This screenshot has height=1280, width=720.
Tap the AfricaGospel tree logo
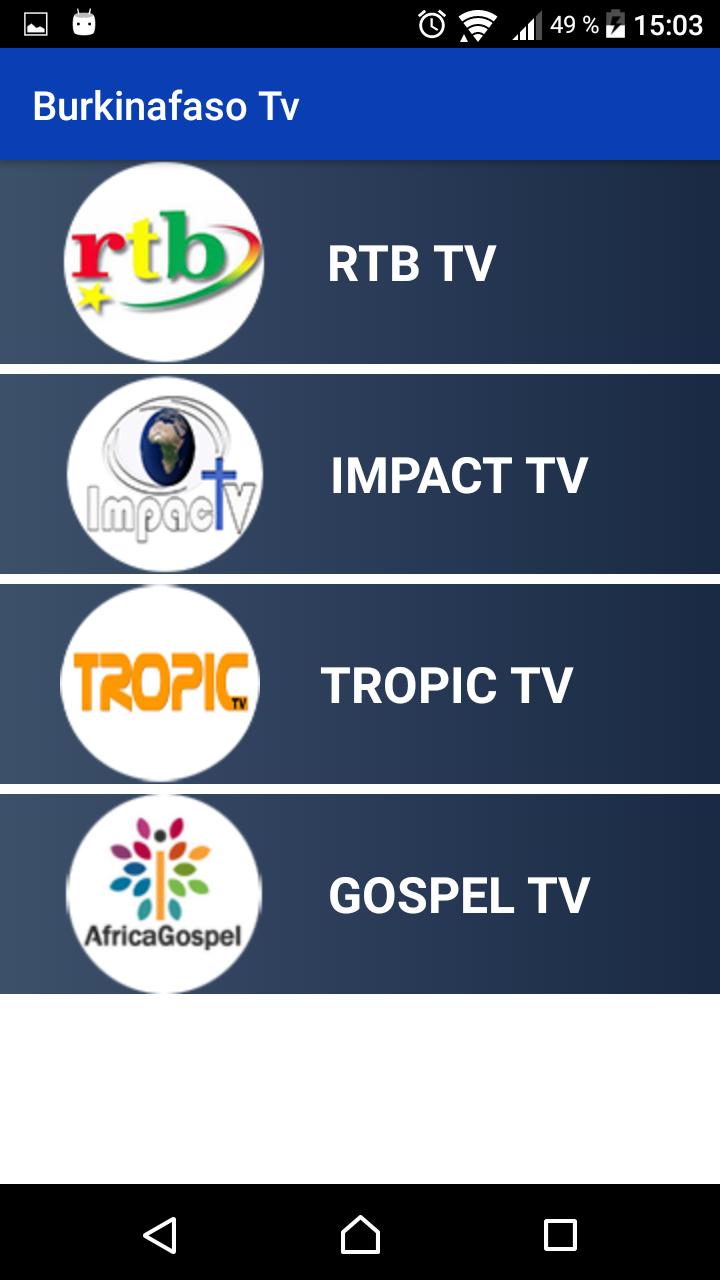click(162, 894)
